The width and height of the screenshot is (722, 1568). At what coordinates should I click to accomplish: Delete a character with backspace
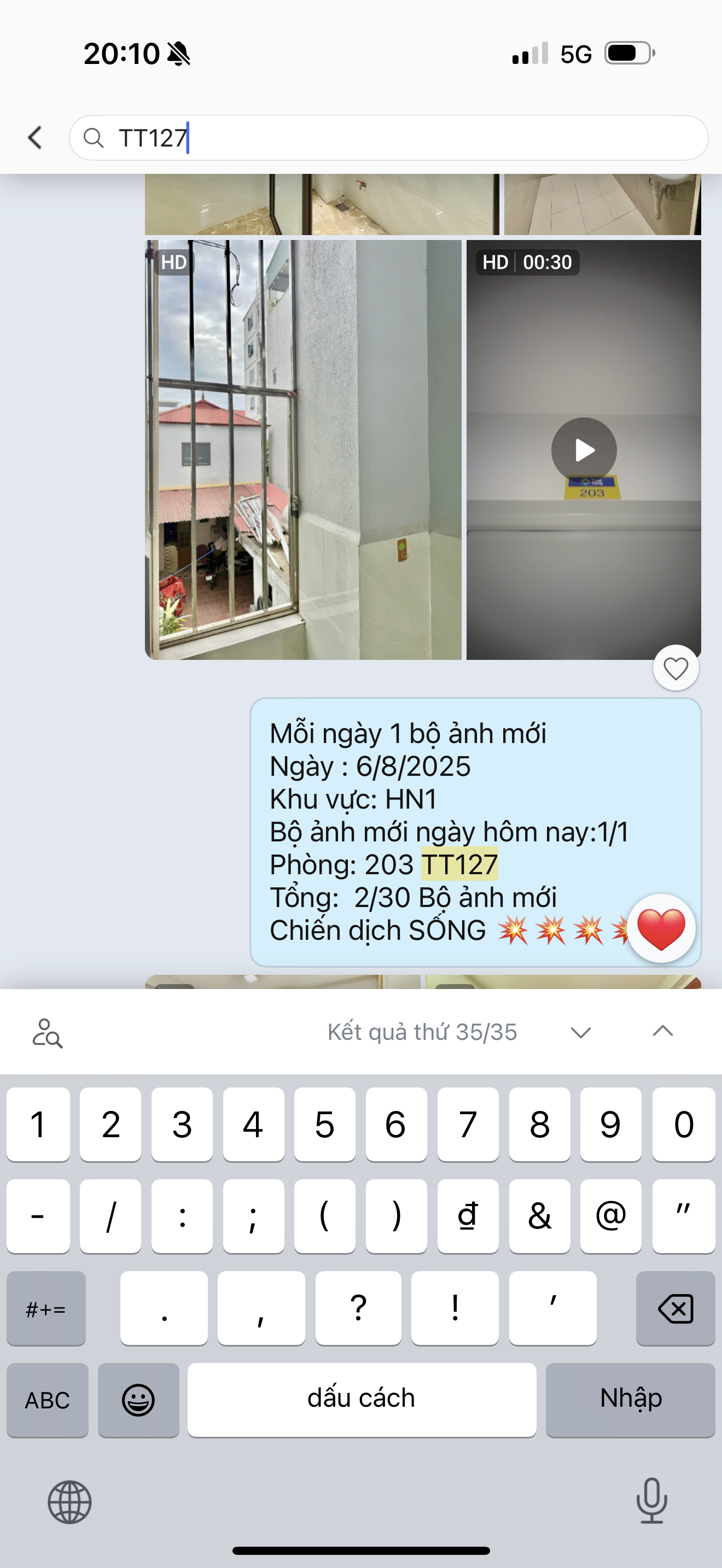675,1308
